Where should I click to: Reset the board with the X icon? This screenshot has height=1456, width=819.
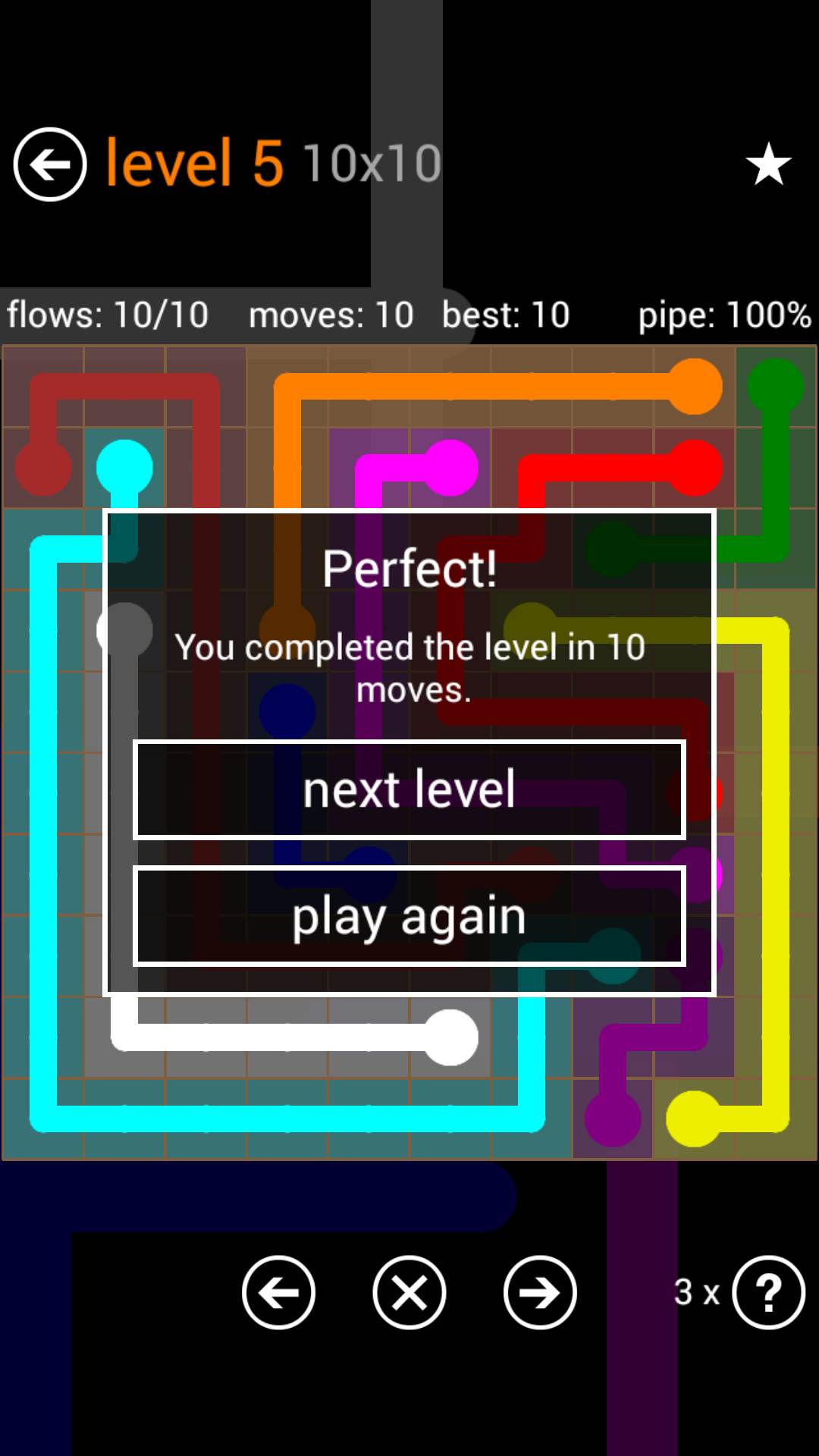click(x=409, y=1292)
